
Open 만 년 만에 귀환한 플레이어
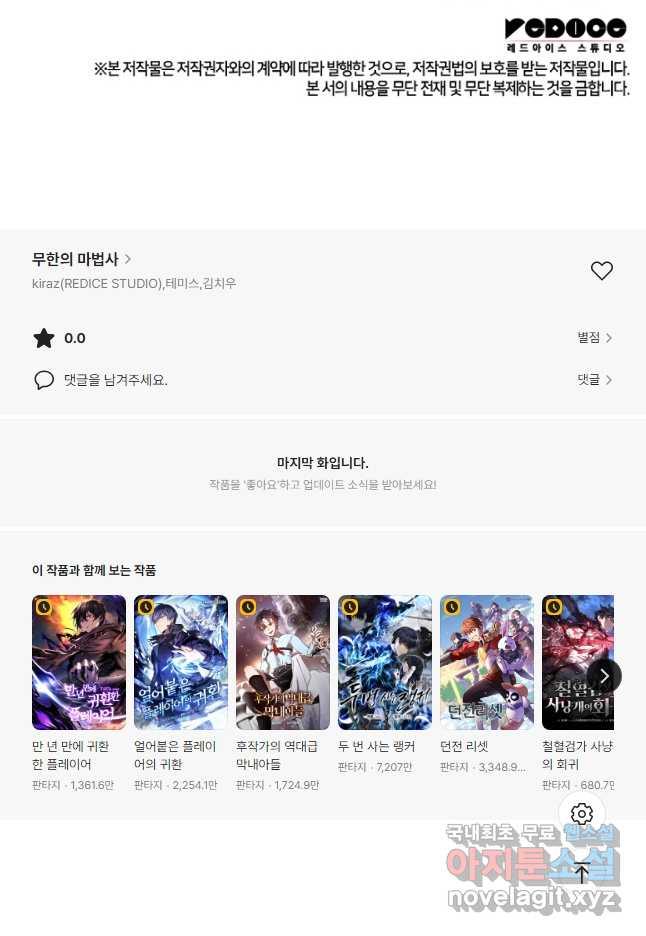click(x=79, y=663)
